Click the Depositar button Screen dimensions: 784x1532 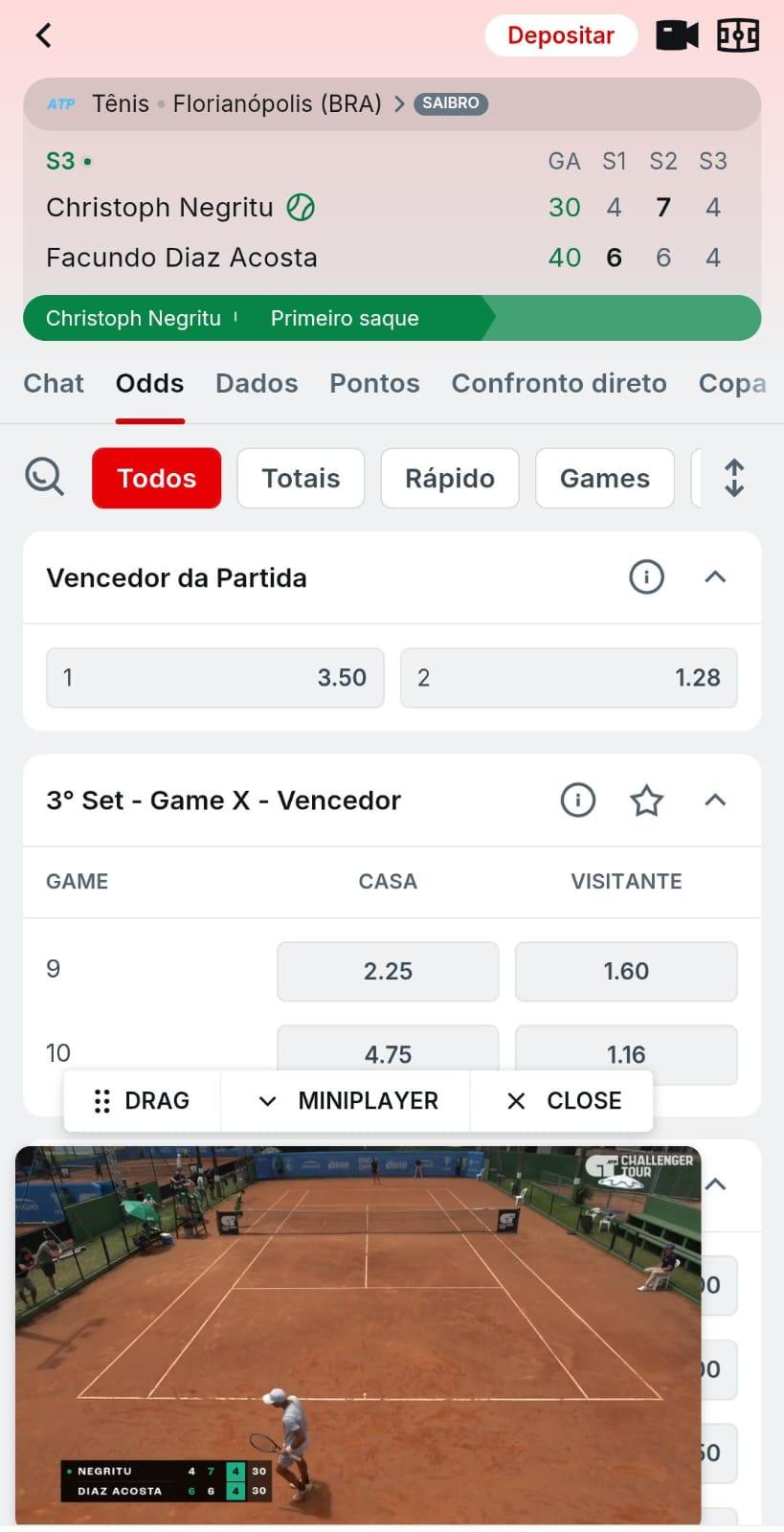[x=561, y=34]
